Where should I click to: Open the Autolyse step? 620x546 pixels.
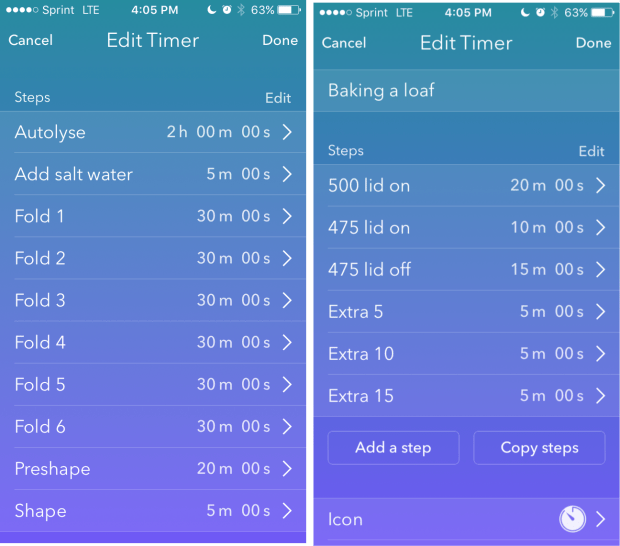coord(152,132)
